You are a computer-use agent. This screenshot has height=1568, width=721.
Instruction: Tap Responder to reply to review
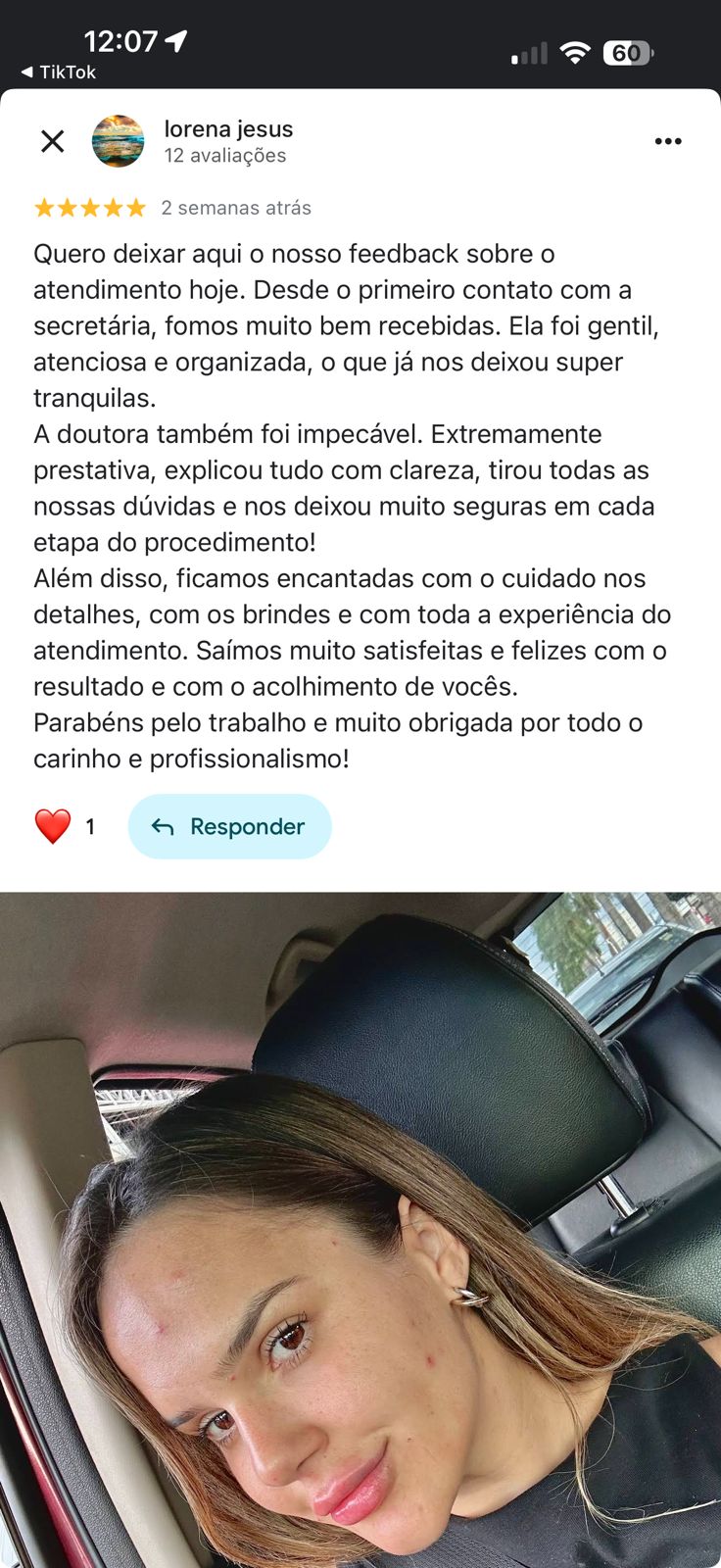(229, 826)
